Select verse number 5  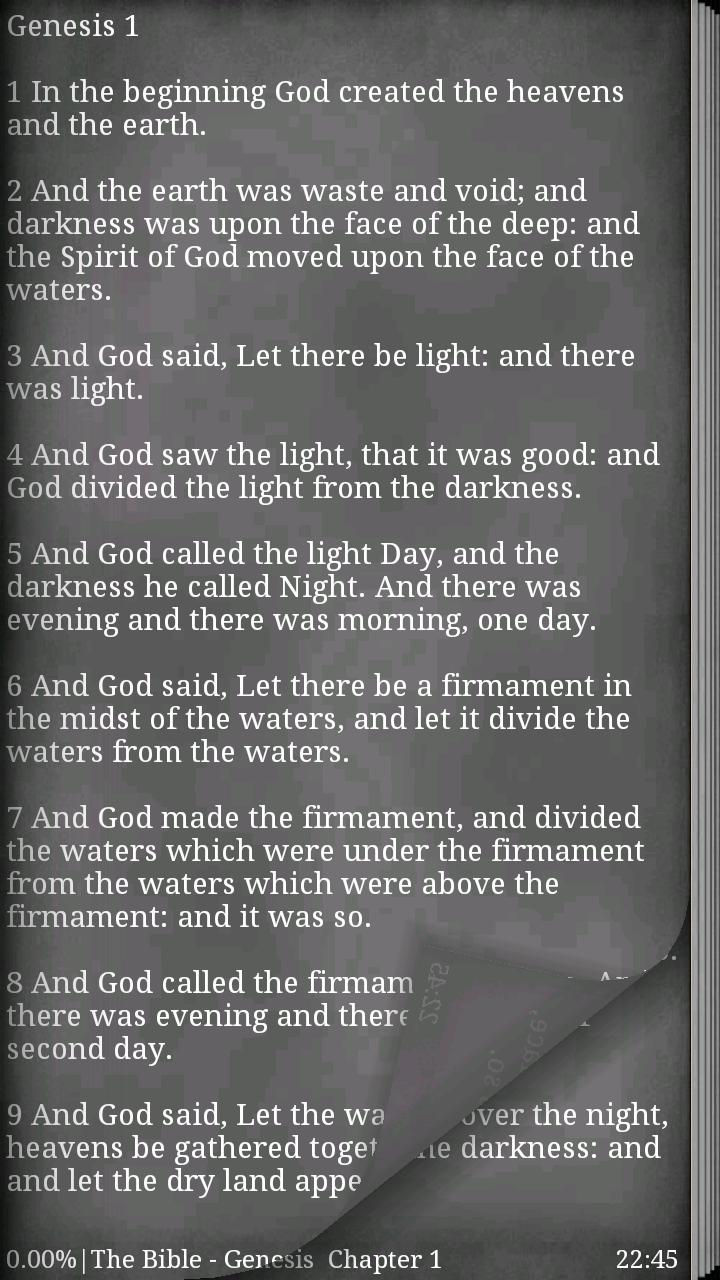(13, 553)
